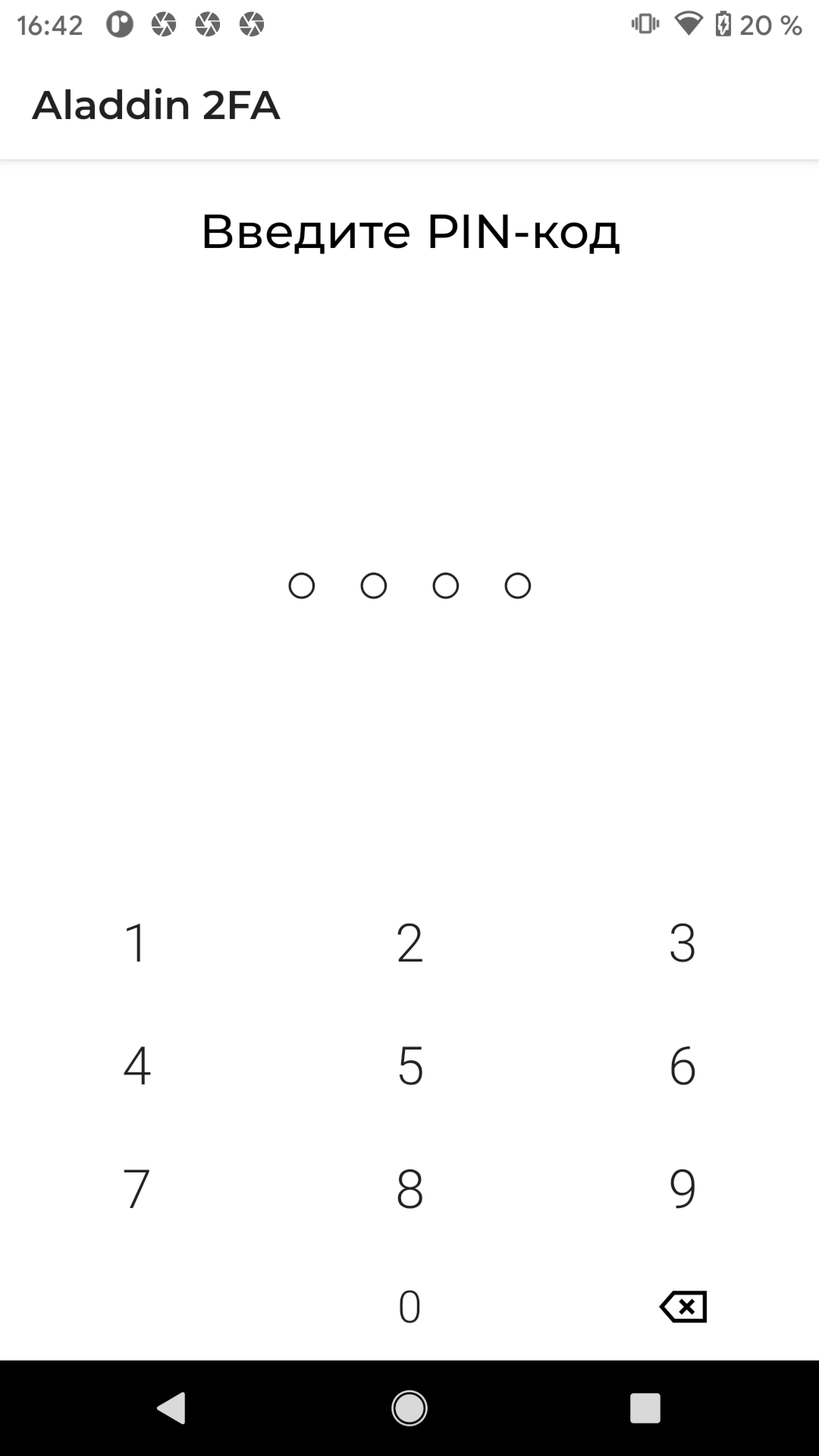Tap digit 5 on the PIN pad

(409, 1065)
